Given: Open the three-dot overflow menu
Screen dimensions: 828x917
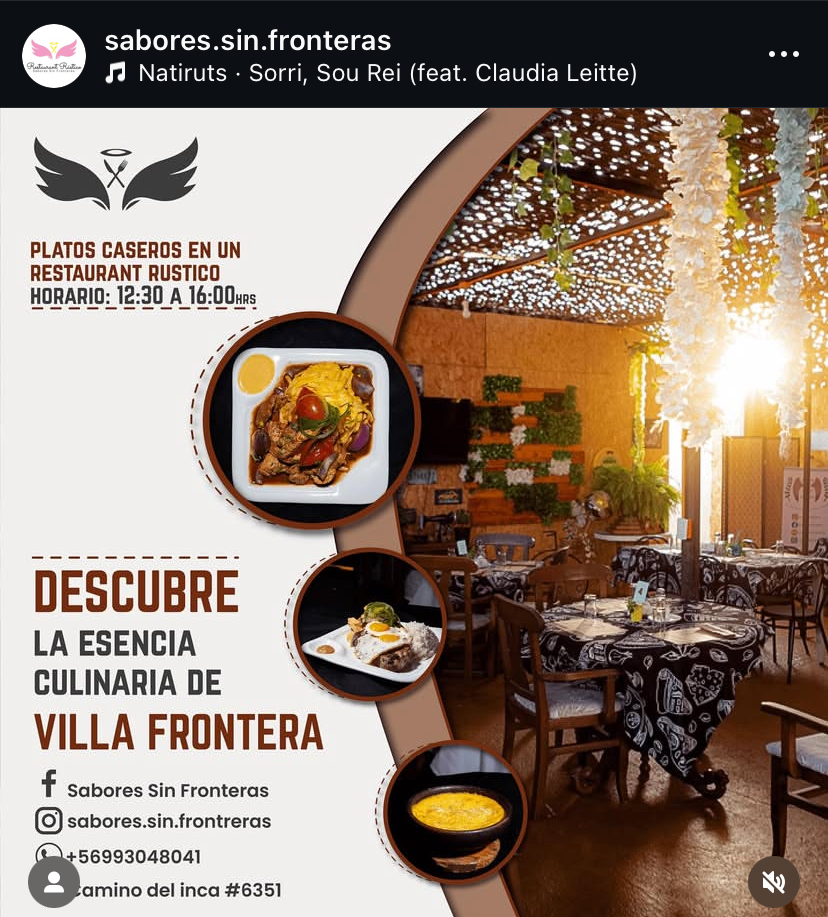Looking at the screenshot, I should pos(783,54).
